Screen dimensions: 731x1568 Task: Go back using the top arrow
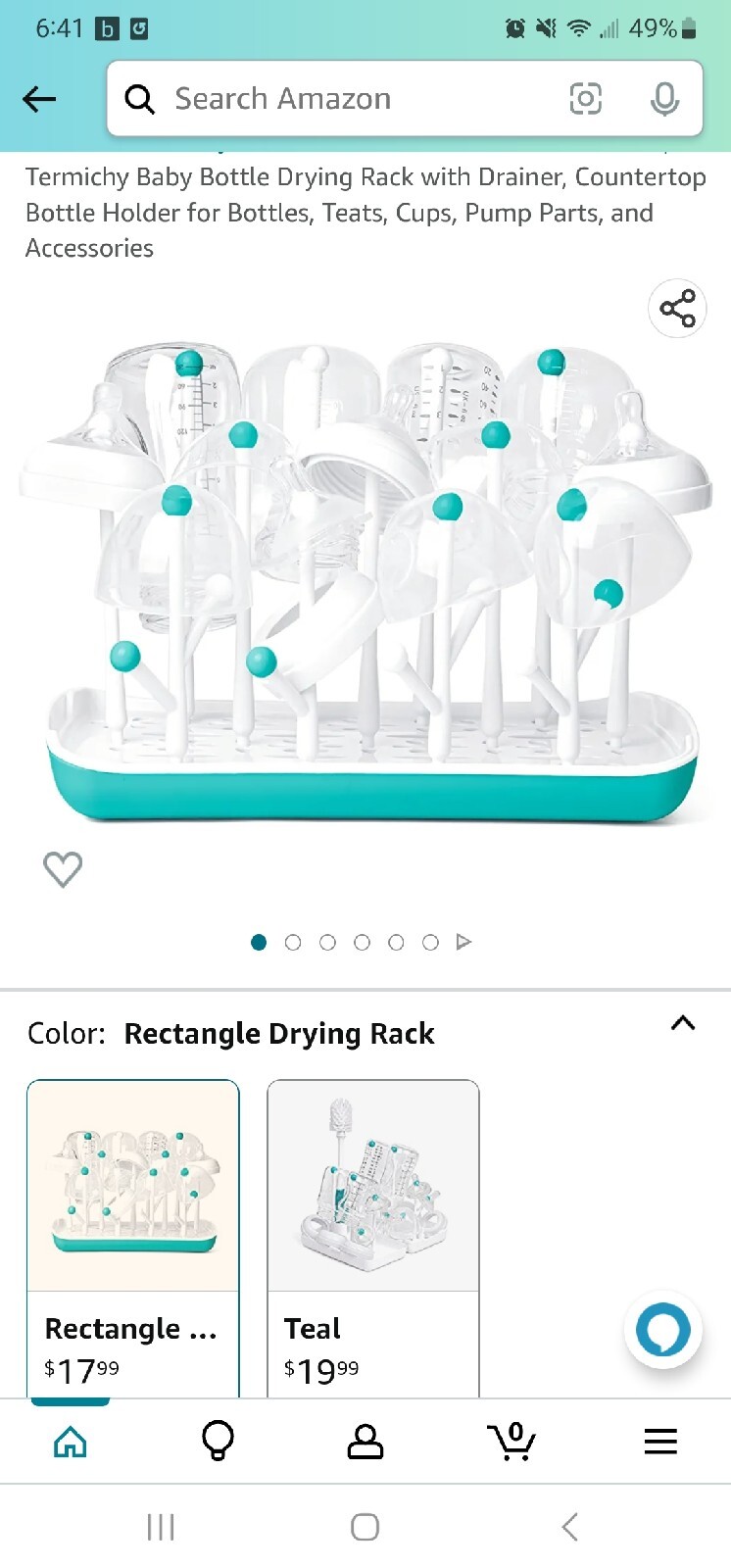pyautogui.click(x=39, y=99)
